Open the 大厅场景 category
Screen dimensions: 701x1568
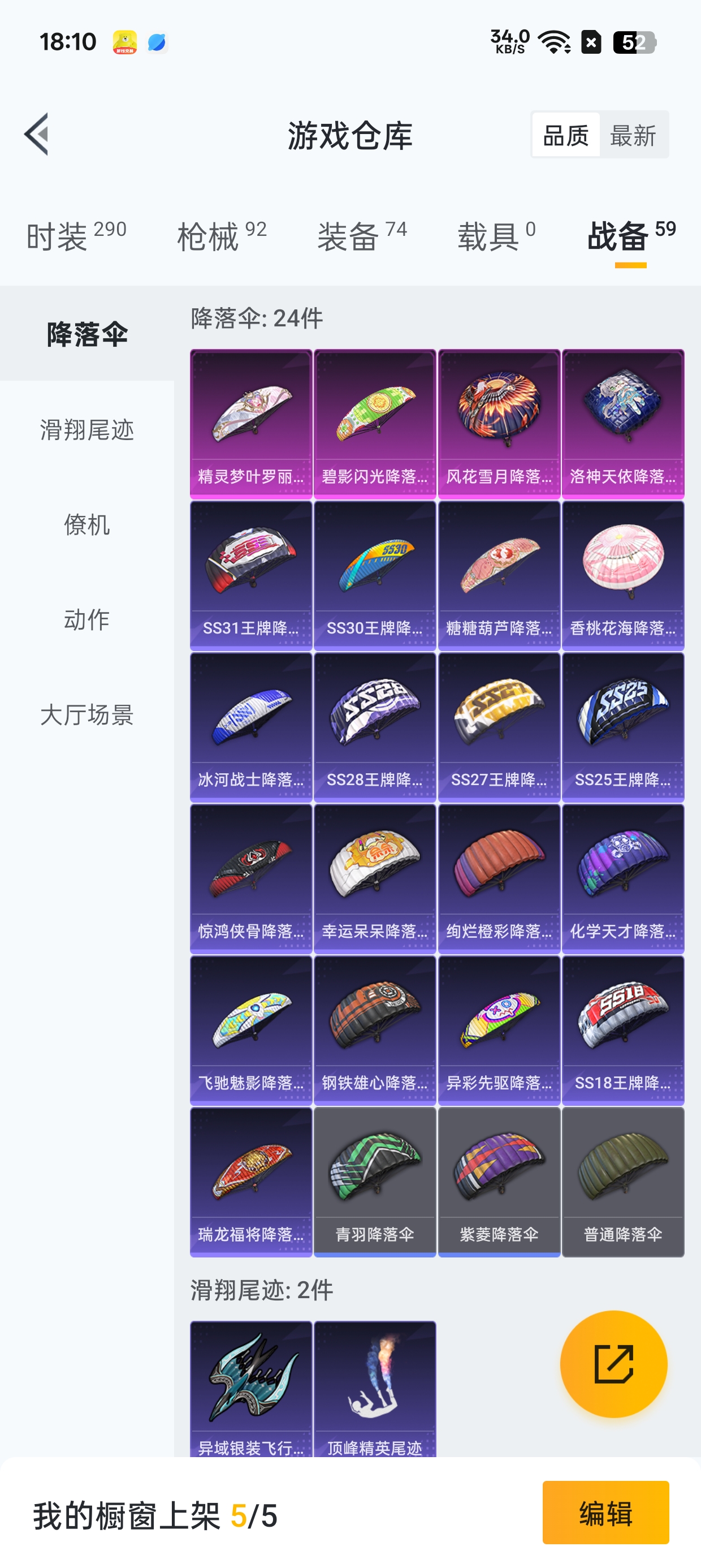click(x=87, y=714)
